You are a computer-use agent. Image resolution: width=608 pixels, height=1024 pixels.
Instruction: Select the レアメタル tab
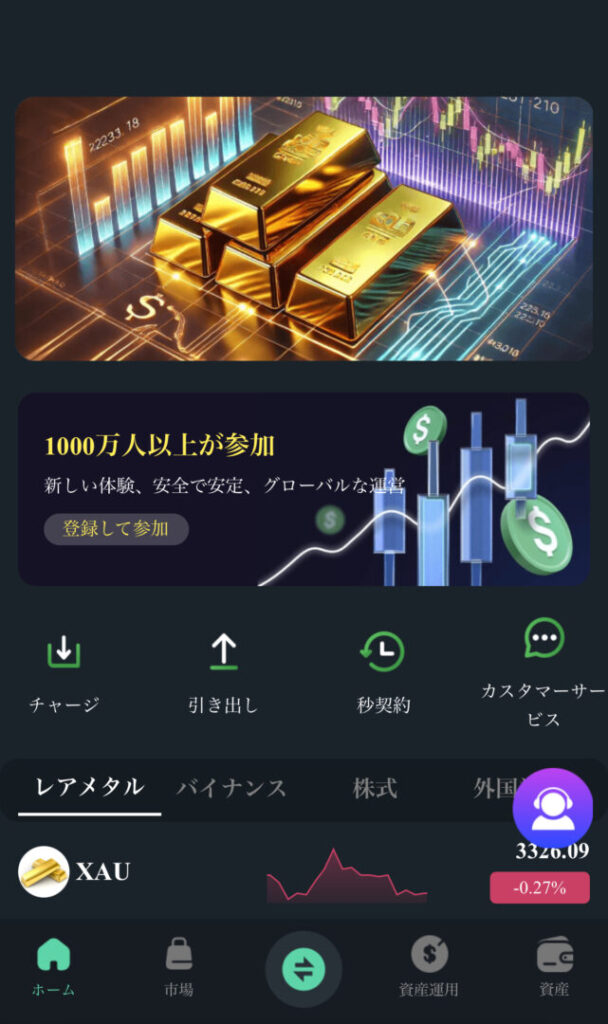[x=90, y=787]
